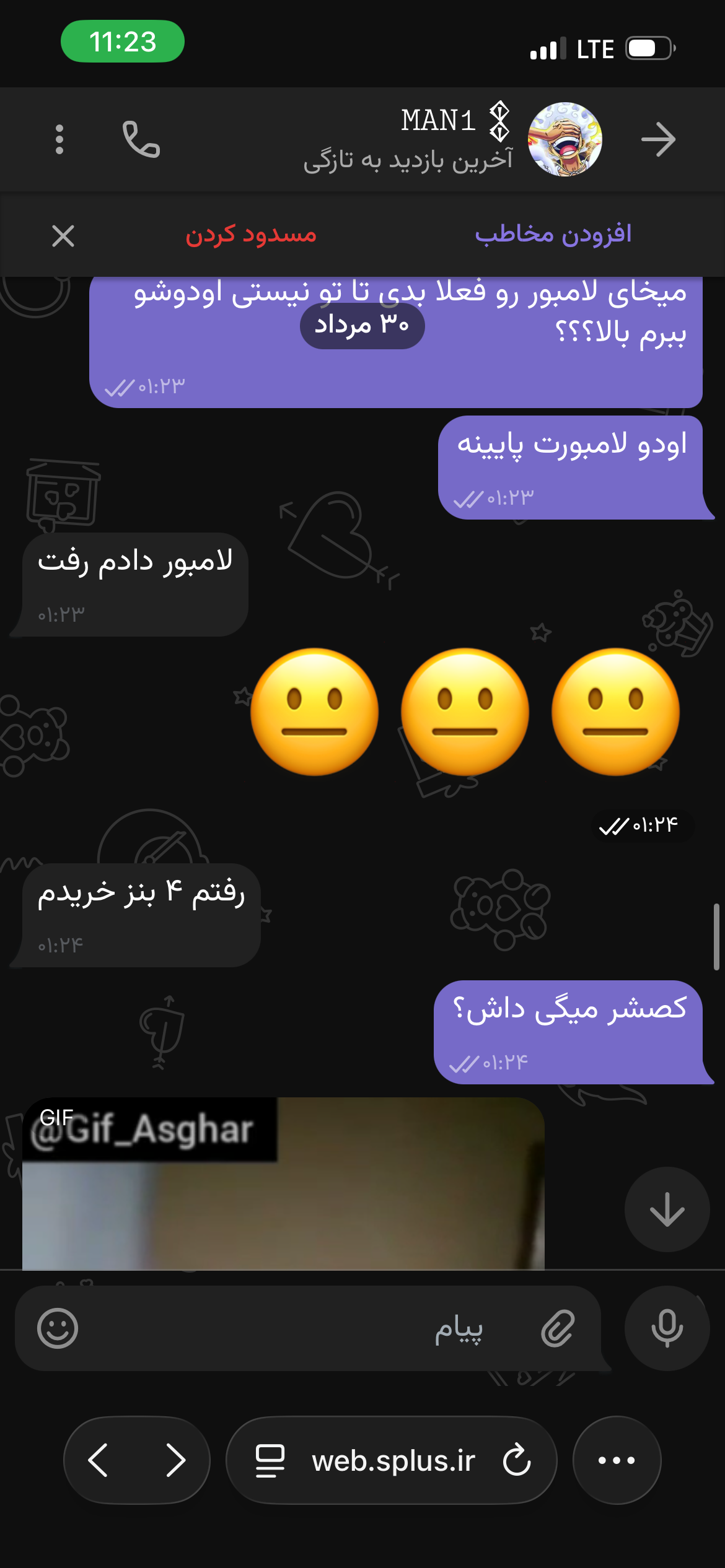Reload the web.splus.ir page
Image resolution: width=725 pixels, height=1568 pixels.
pos(517,1460)
